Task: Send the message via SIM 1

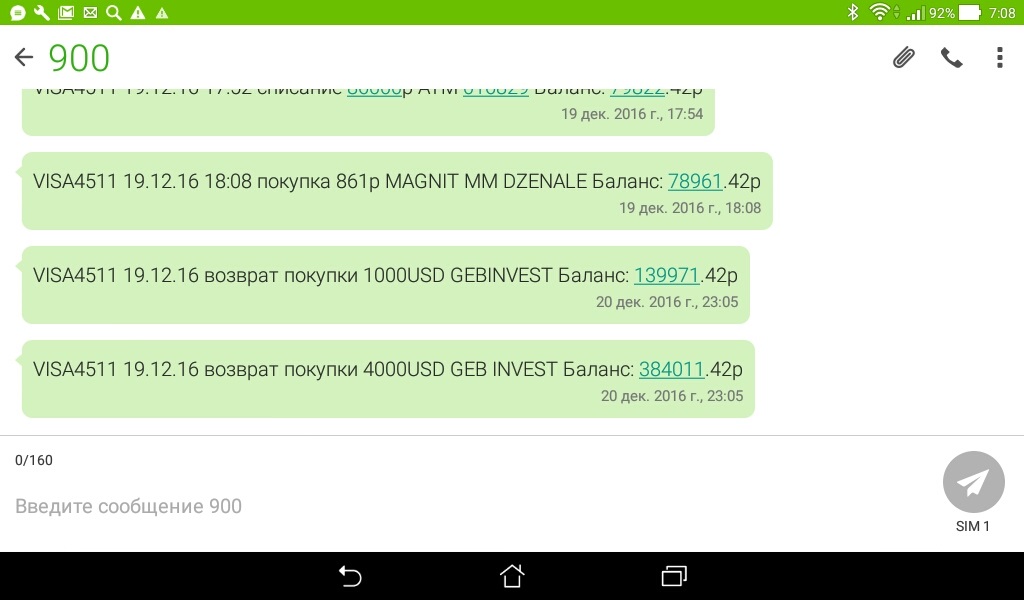Action: tap(973, 483)
